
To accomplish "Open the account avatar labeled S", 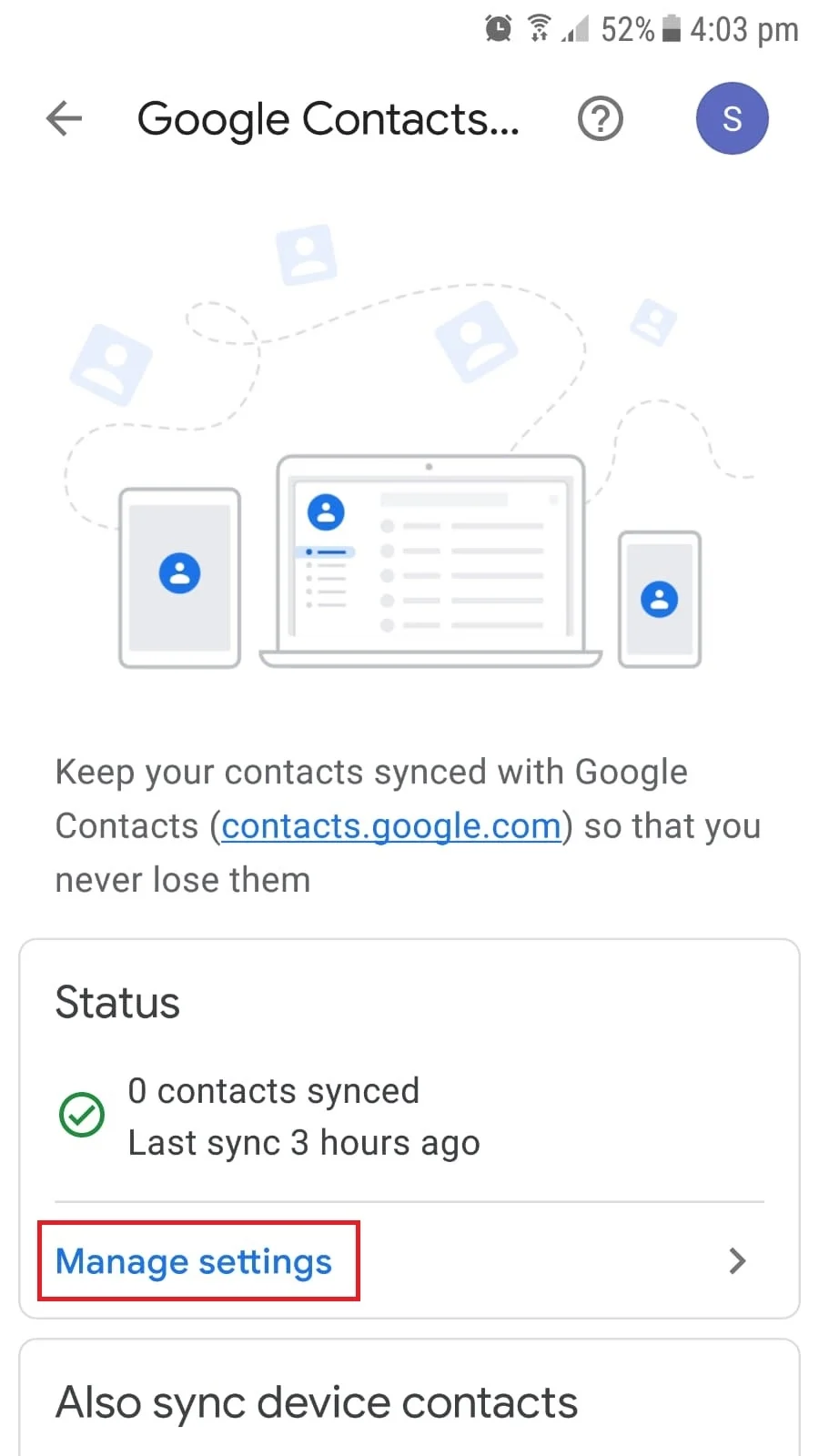I will 732,118.
